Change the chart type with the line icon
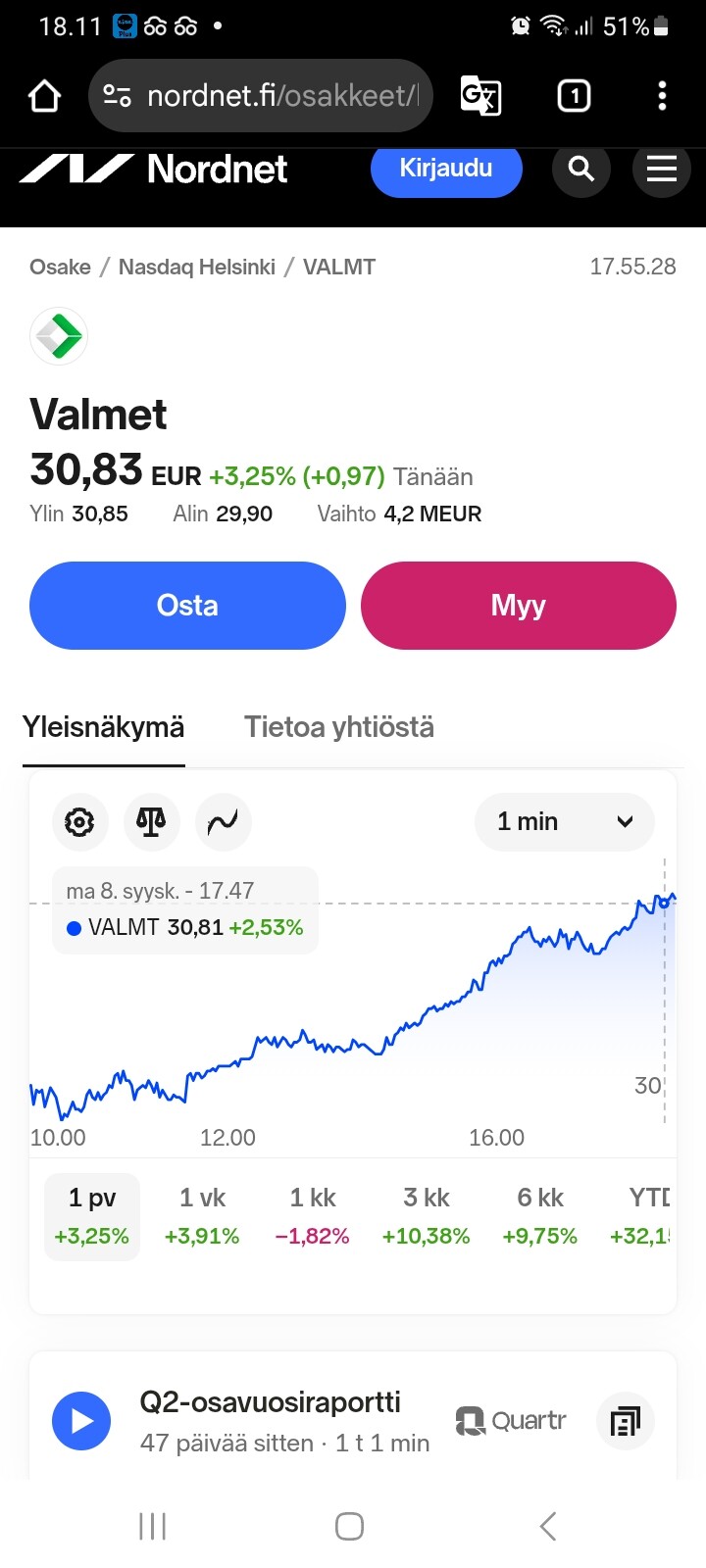 223,821
